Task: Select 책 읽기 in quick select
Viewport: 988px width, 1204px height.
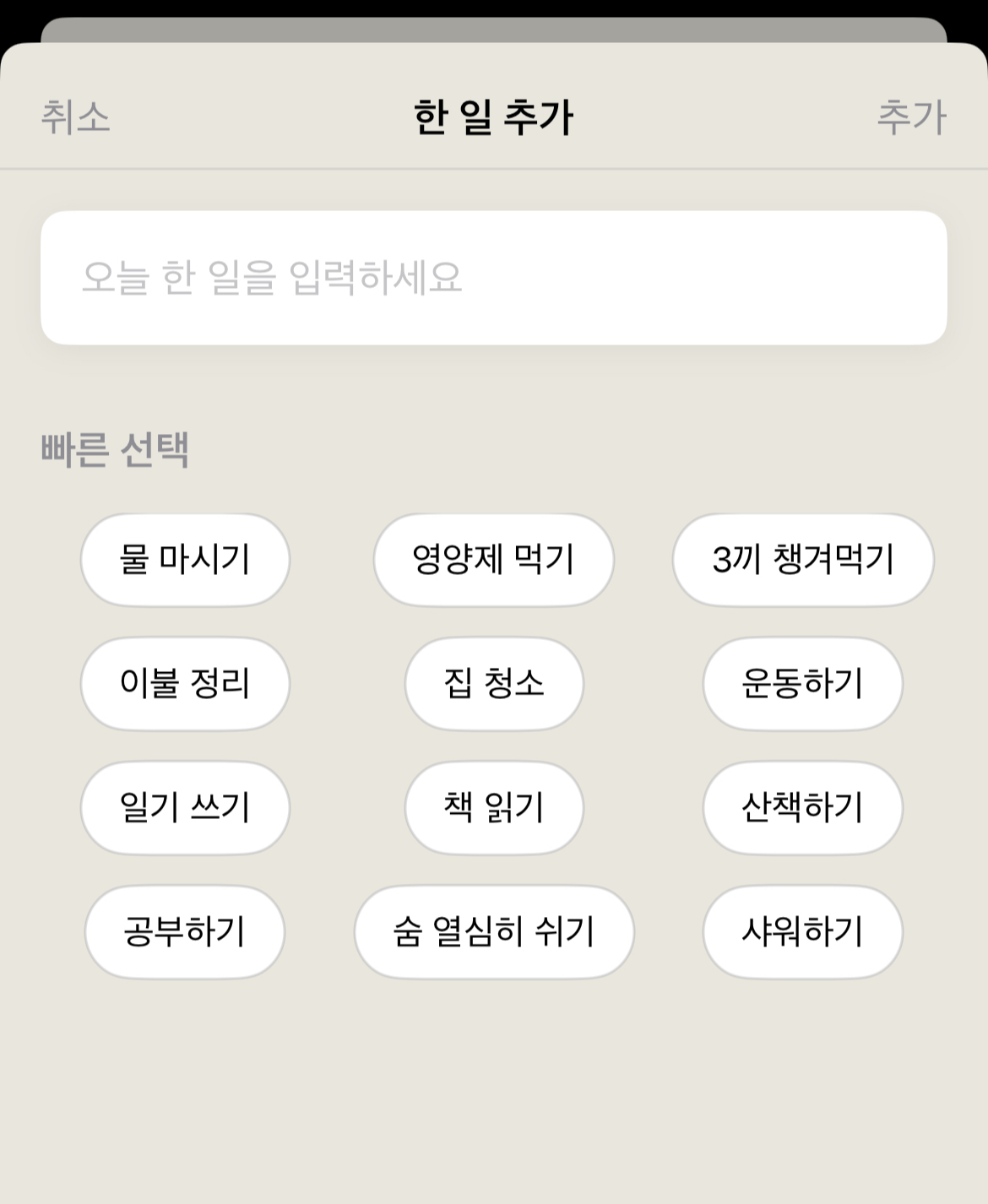Action: (x=493, y=808)
